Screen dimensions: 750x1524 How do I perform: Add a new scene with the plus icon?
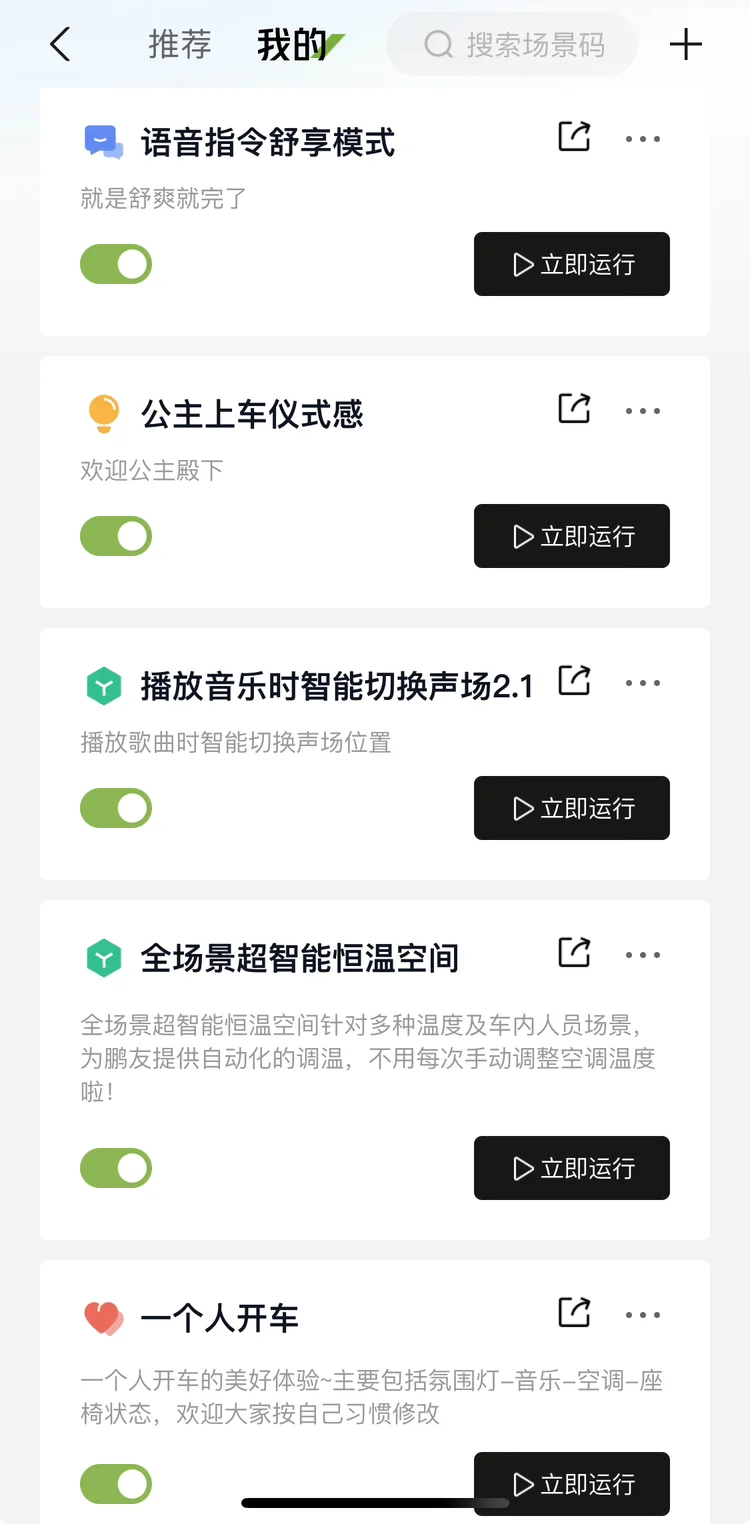pyautogui.click(x=686, y=44)
